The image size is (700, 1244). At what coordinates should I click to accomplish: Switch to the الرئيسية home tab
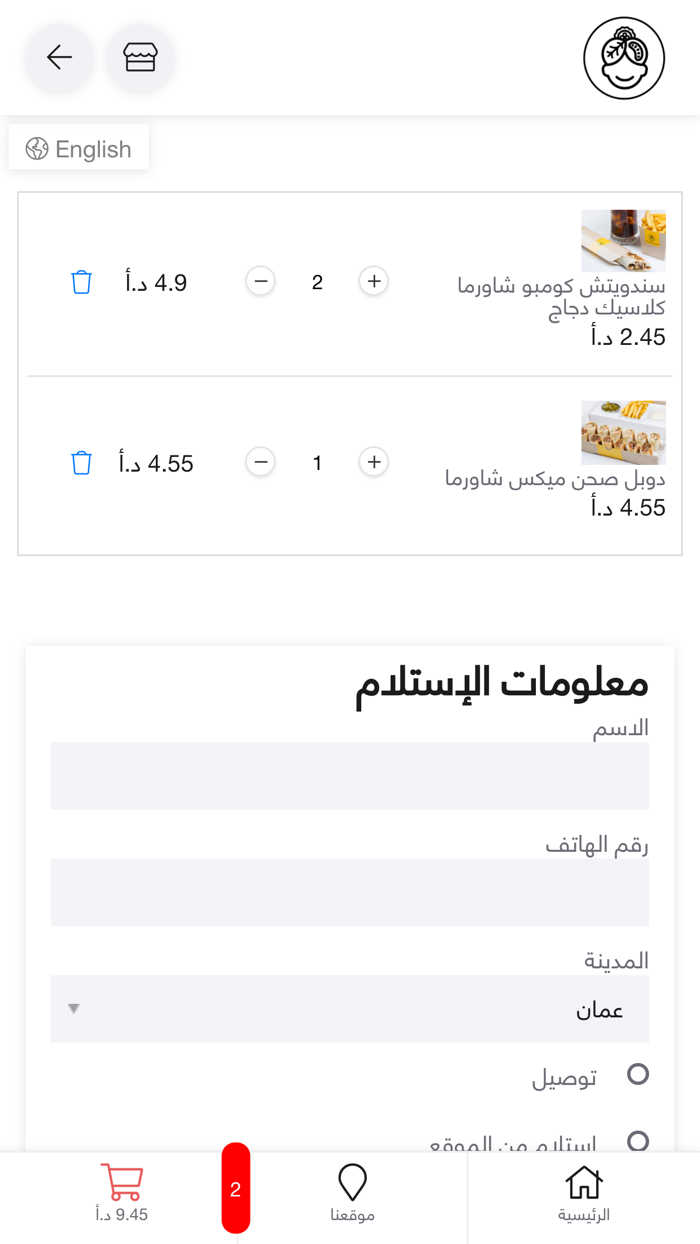[x=584, y=1195]
